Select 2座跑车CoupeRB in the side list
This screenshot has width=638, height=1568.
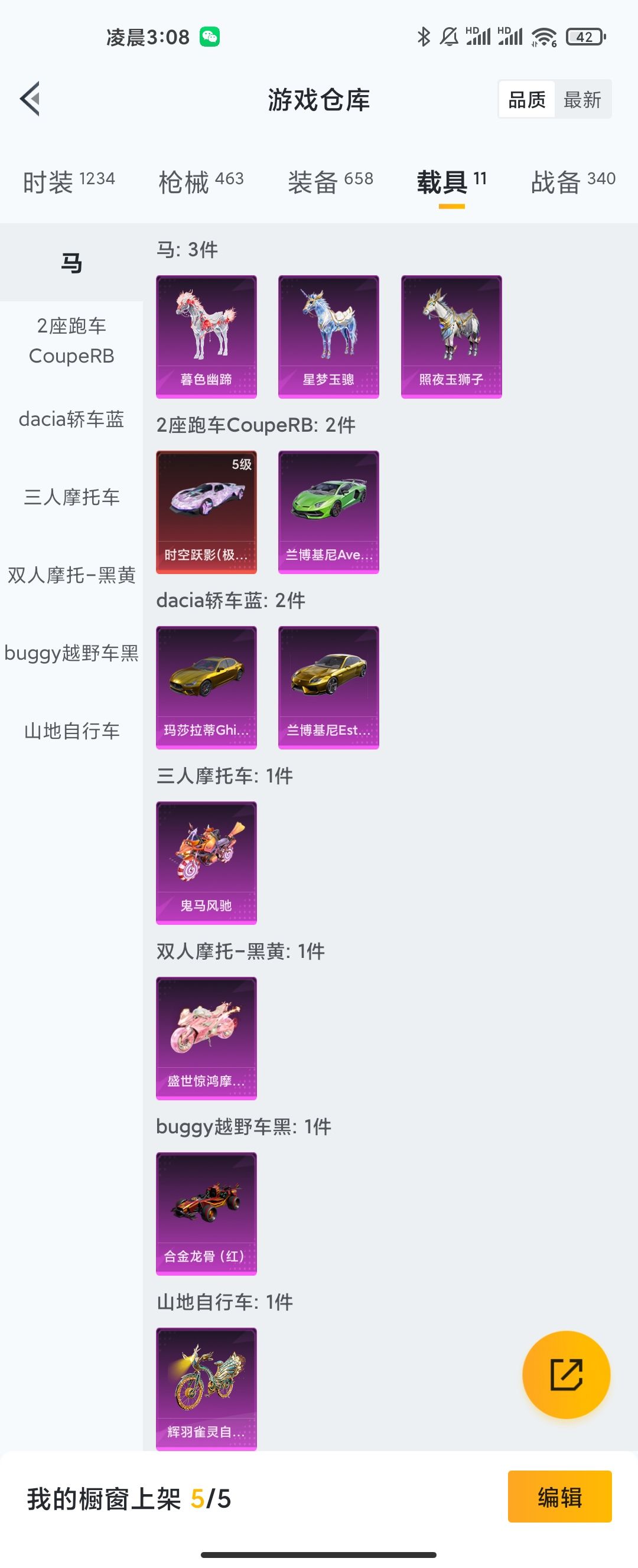click(71, 341)
